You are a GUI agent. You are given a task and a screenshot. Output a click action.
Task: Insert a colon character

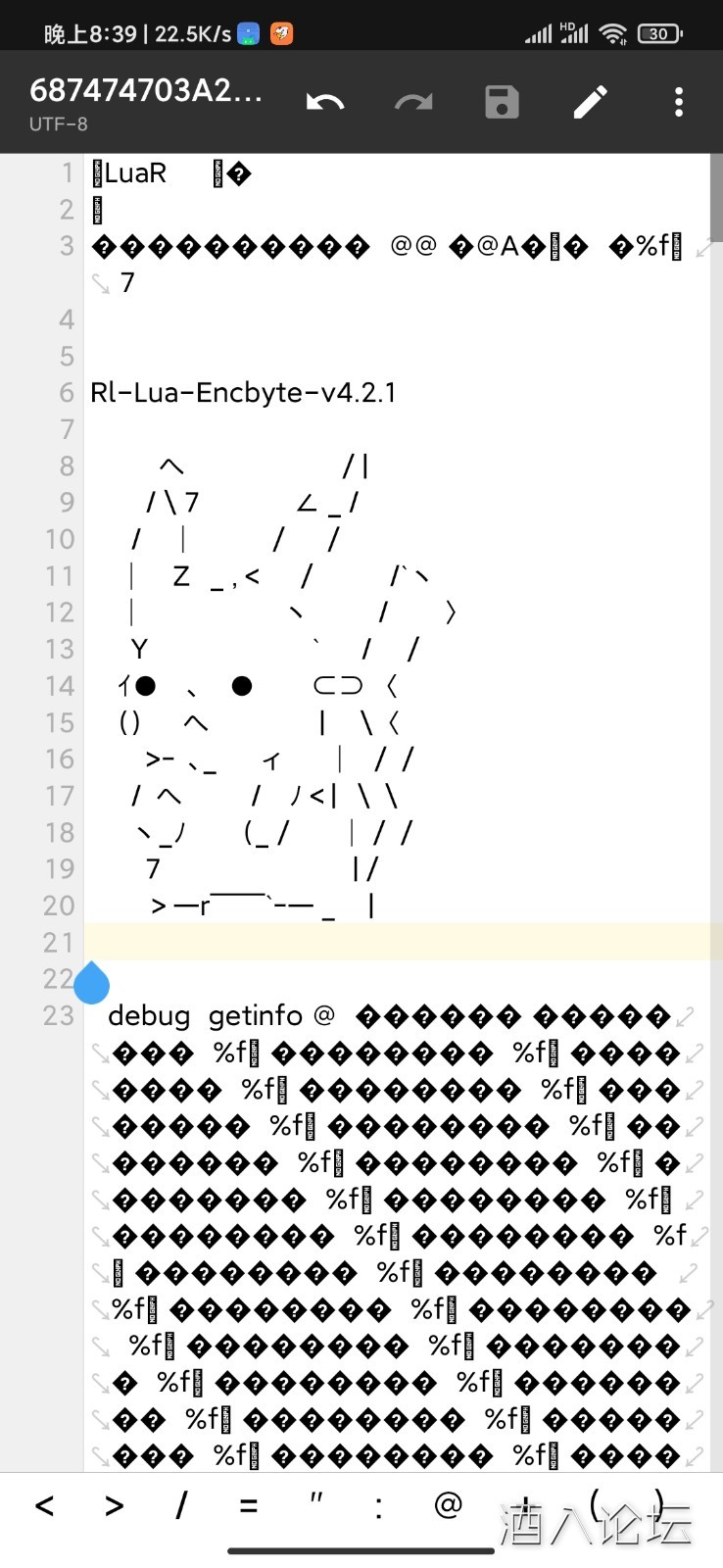pyautogui.click(x=378, y=1505)
